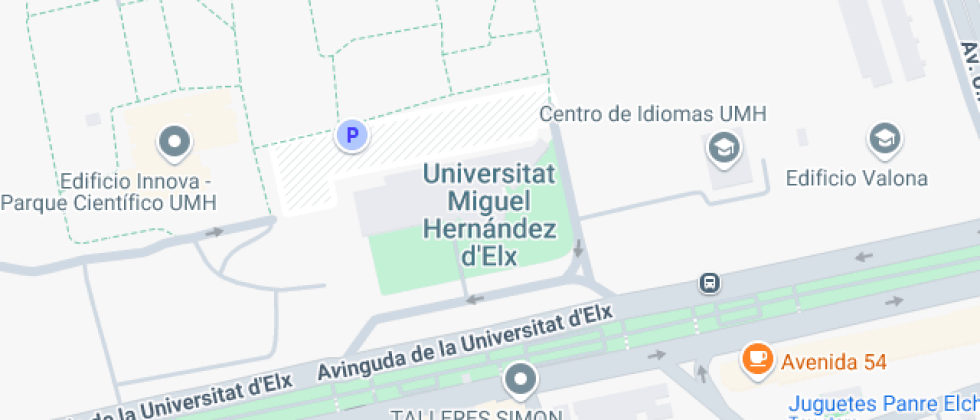
Task: Select the Talleres Simon place pin
Action: pyautogui.click(x=521, y=380)
